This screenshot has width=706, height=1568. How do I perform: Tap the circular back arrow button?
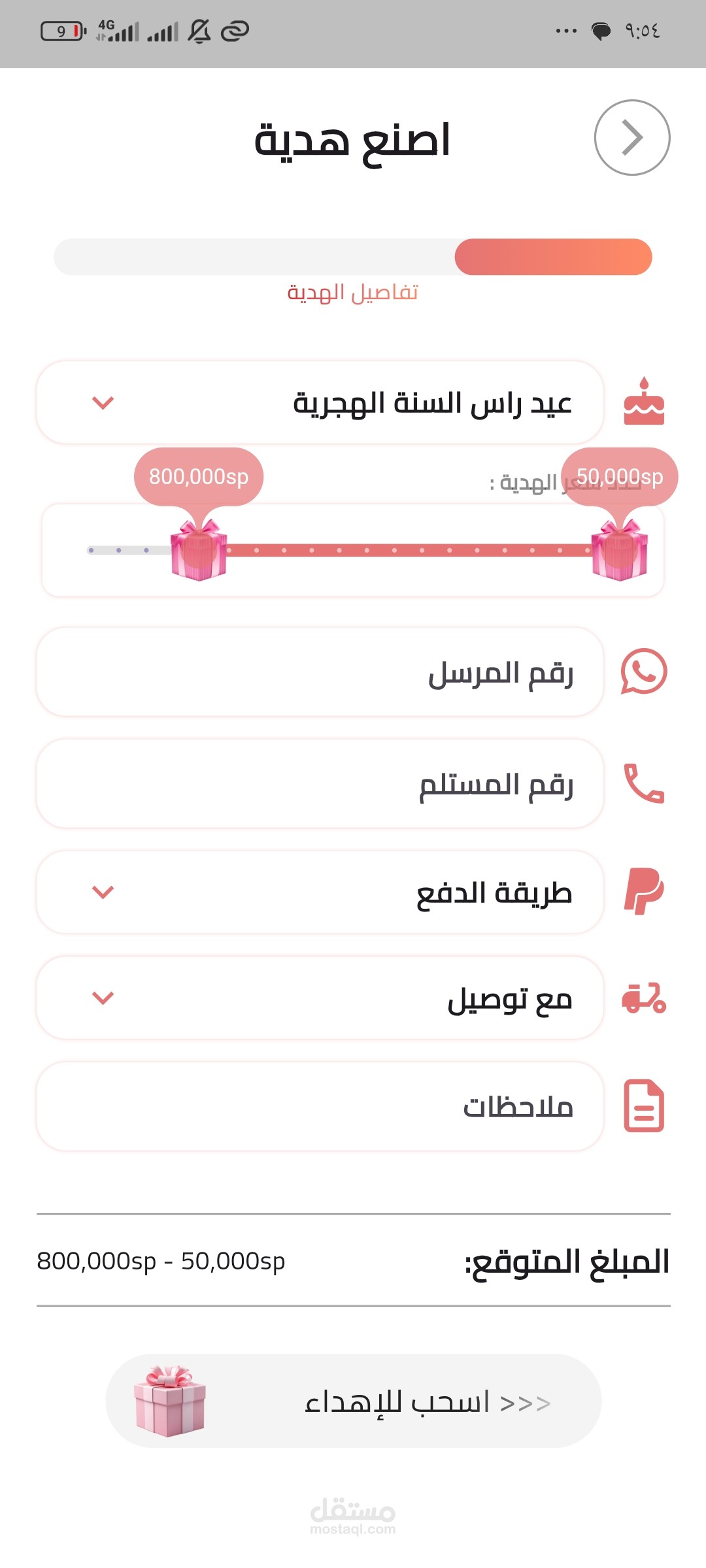631,137
